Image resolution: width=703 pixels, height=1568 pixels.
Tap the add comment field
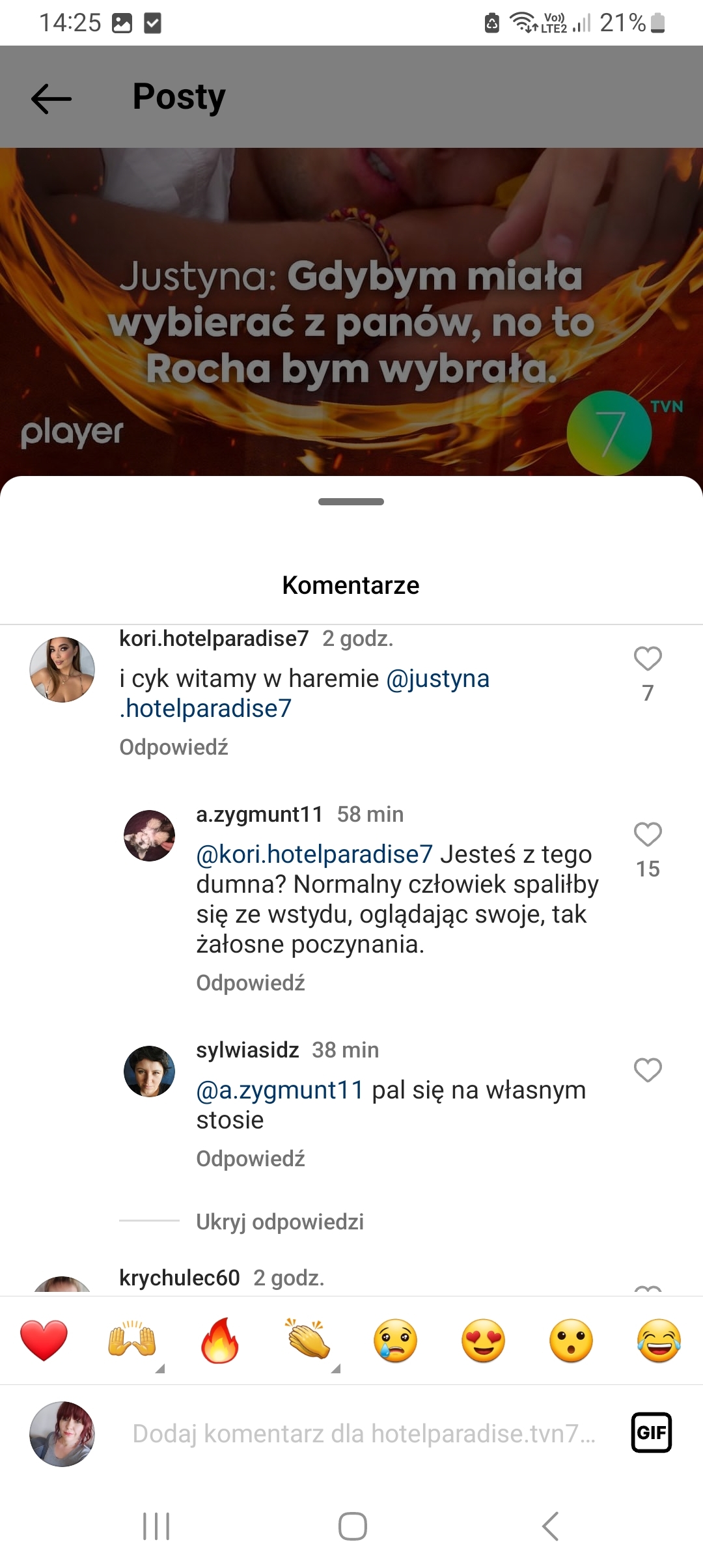[x=363, y=1434]
